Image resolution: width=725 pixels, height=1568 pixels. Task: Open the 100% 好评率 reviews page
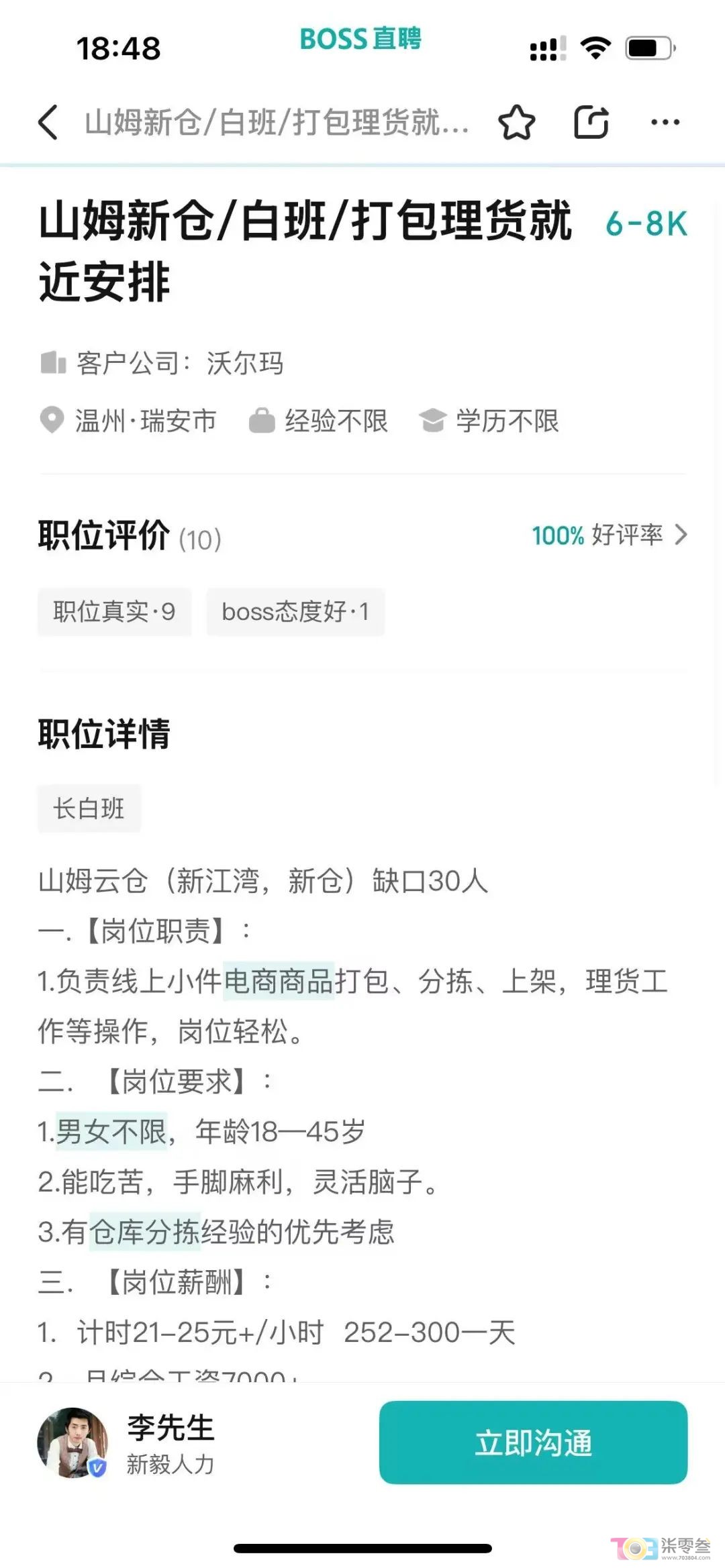coord(610,535)
